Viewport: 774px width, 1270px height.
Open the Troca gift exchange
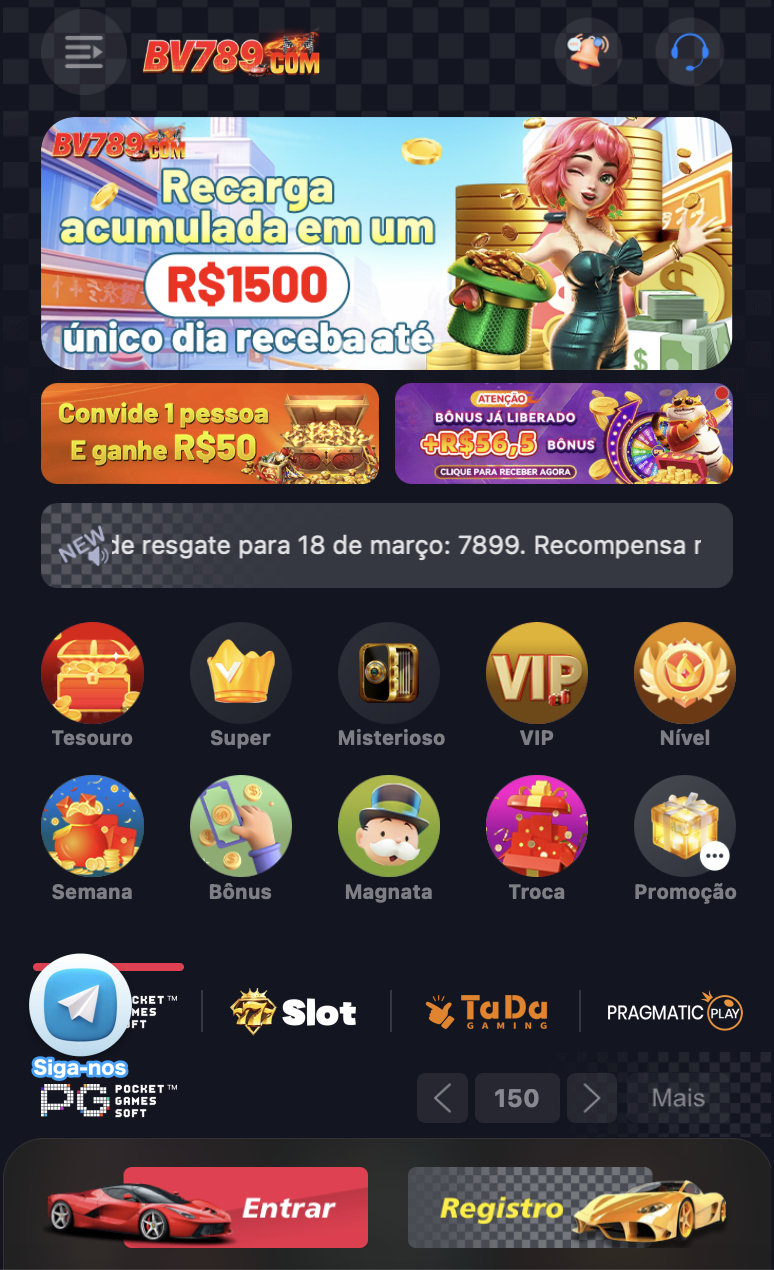(537, 826)
